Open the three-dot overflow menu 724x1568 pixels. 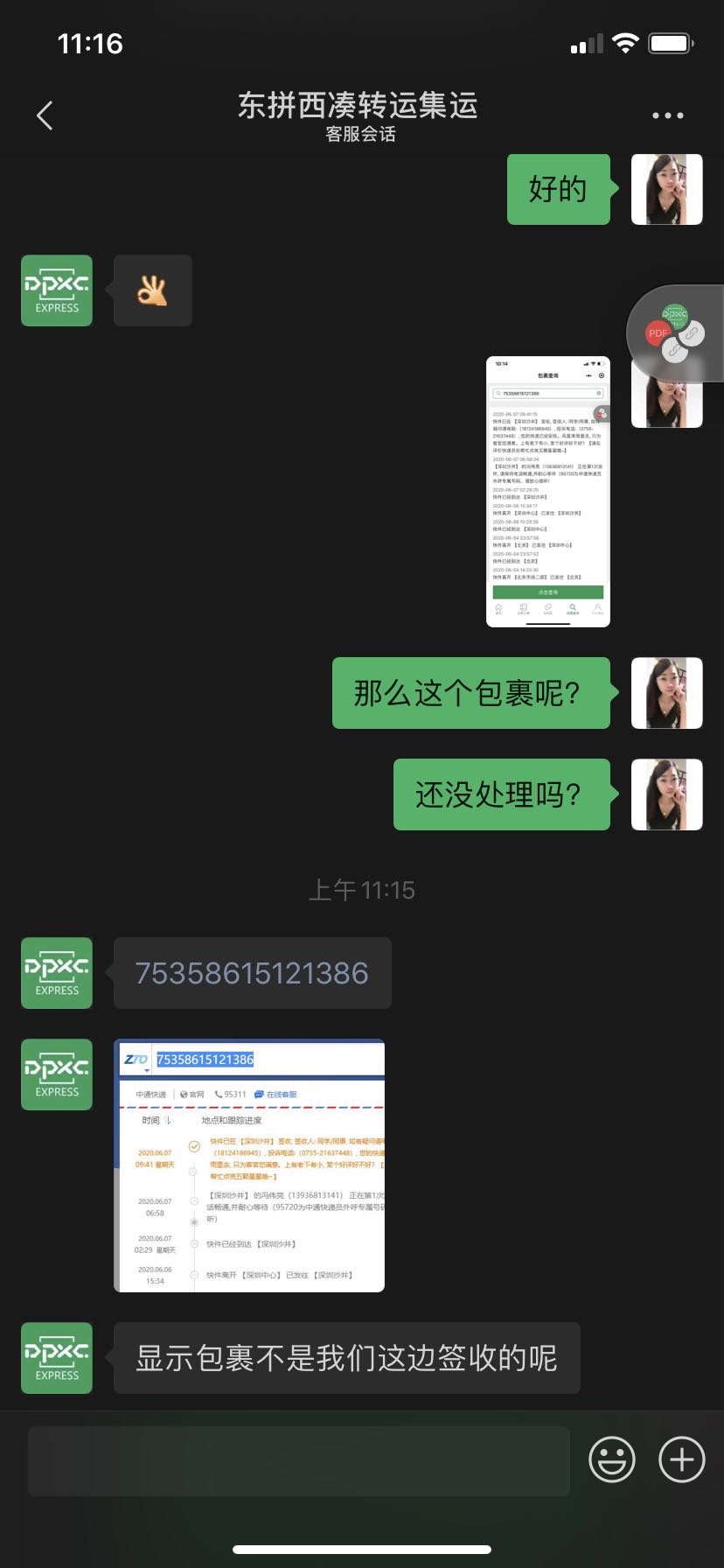coord(667,115)
